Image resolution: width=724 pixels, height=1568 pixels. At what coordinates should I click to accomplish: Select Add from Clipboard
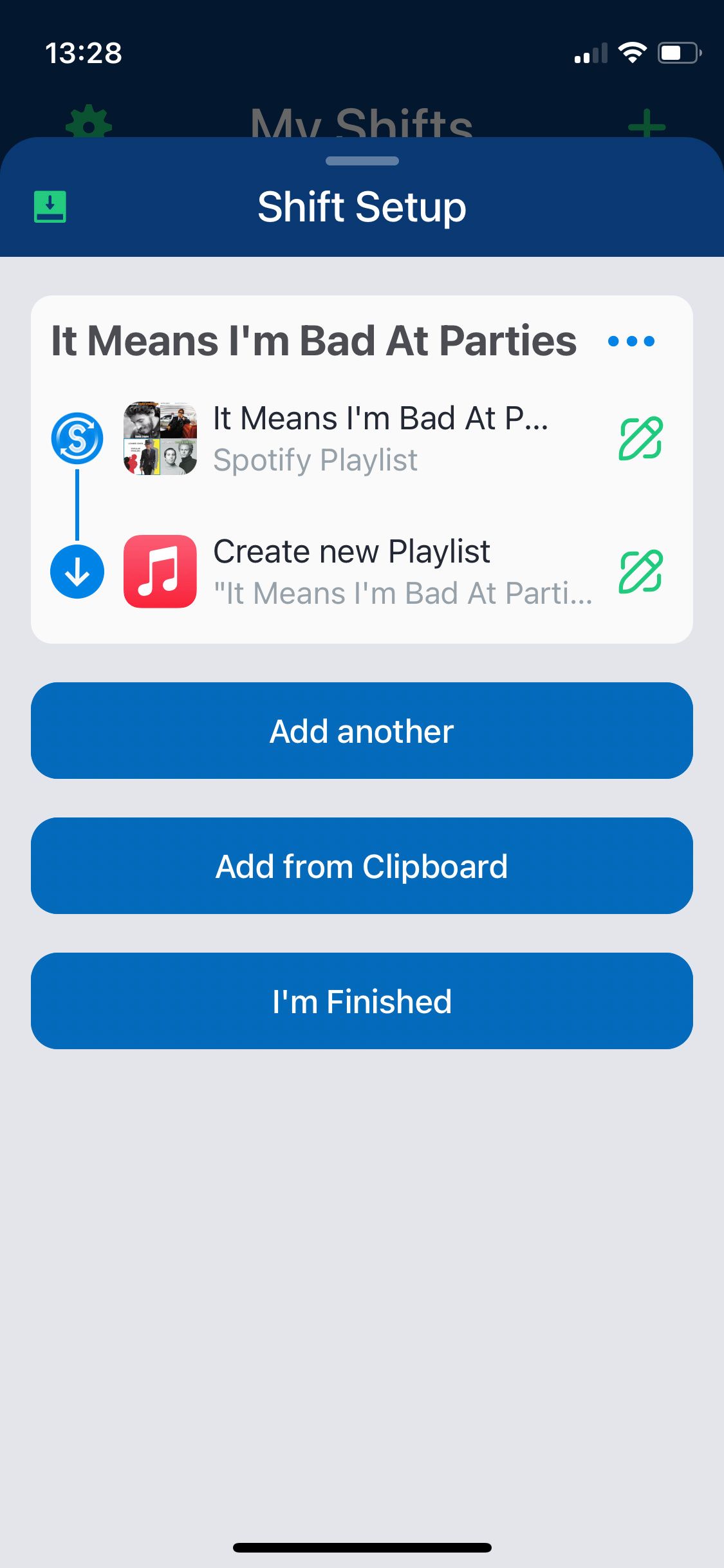point(362,866)
